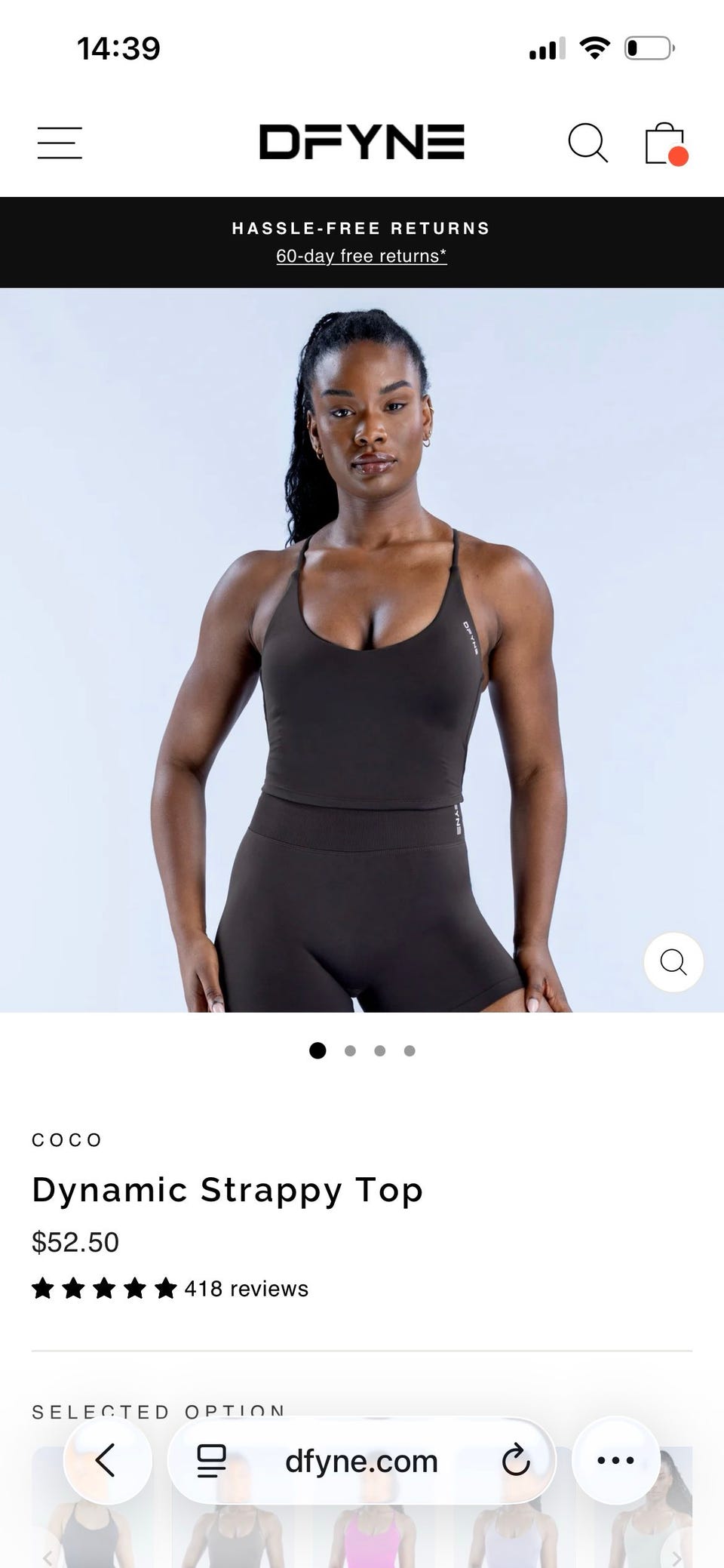Open the page tools icon in address bar
Image resolution: width=724 pixels, height=1568 pixels.
tap(211, 1460)
